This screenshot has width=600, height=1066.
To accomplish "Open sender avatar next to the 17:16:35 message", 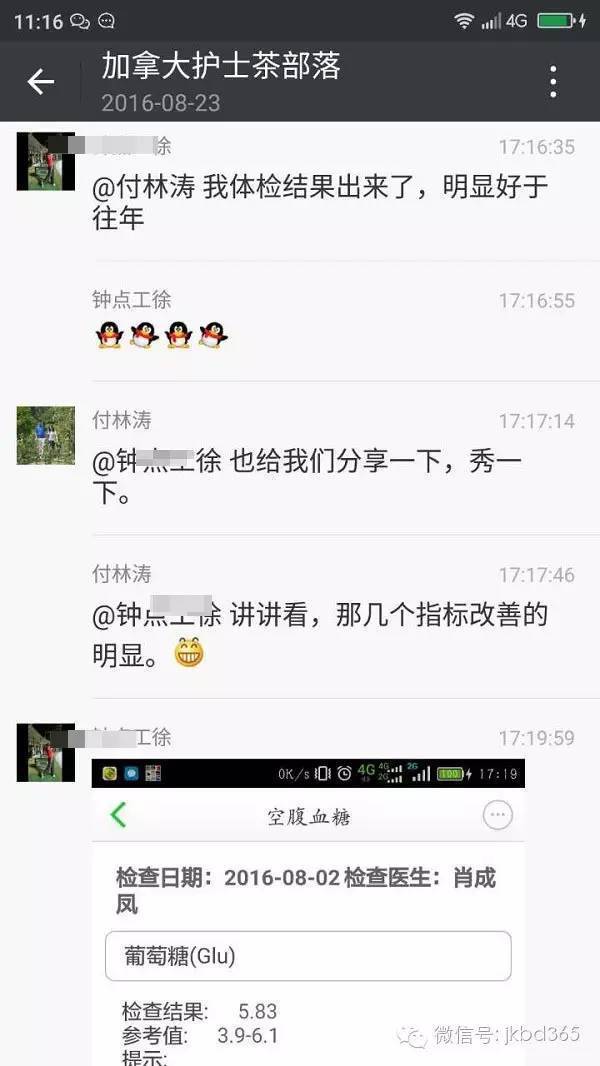I will (x=46, y=161).
